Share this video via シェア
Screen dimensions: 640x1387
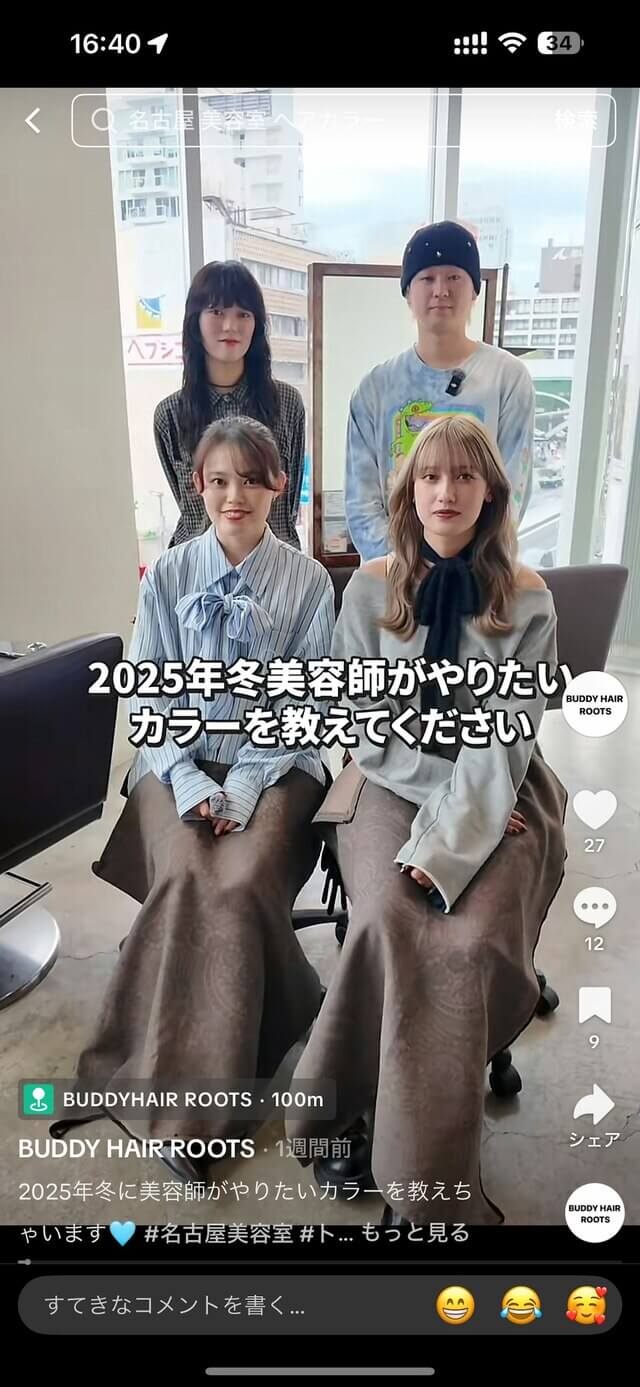coord(594,1104)
